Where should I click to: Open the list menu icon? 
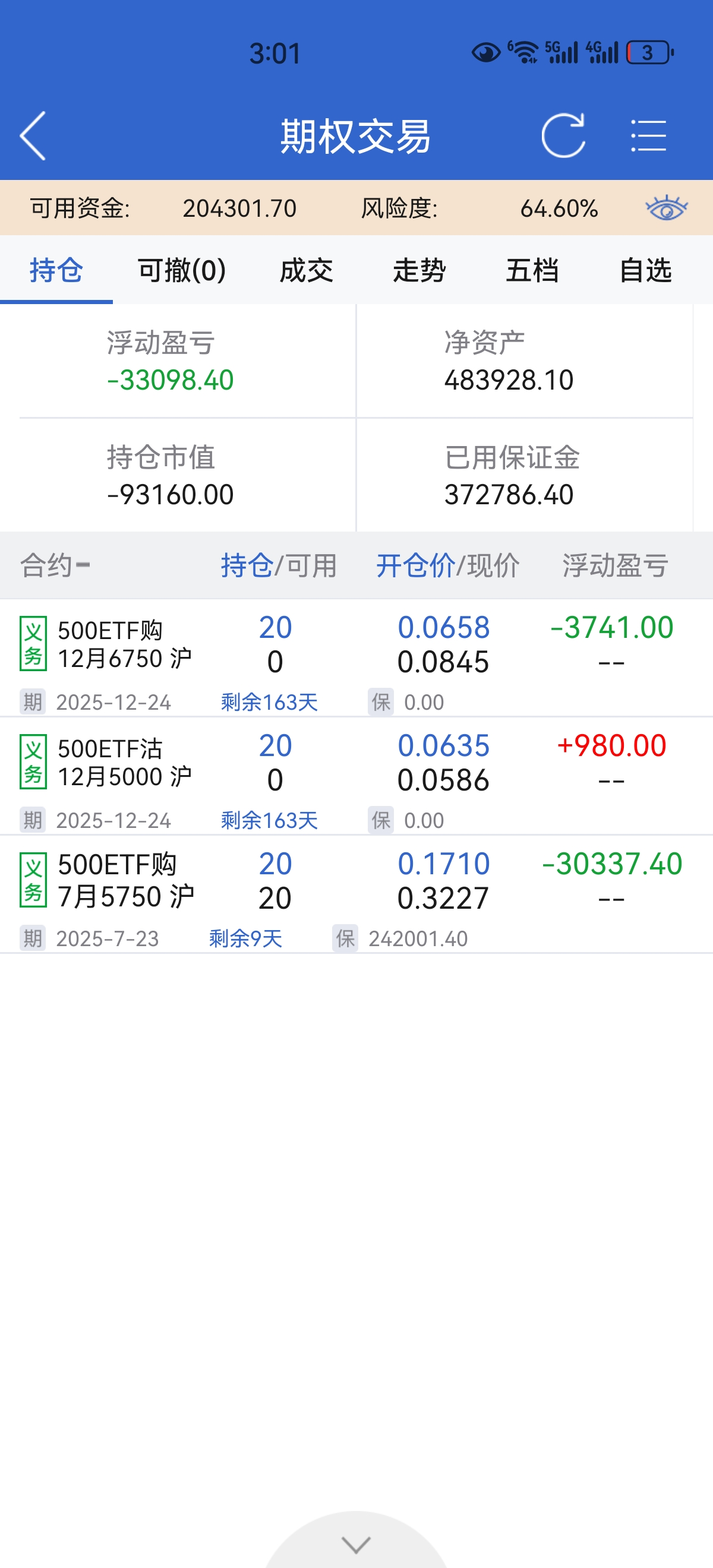pyautogui.click(x=648, y=136)
